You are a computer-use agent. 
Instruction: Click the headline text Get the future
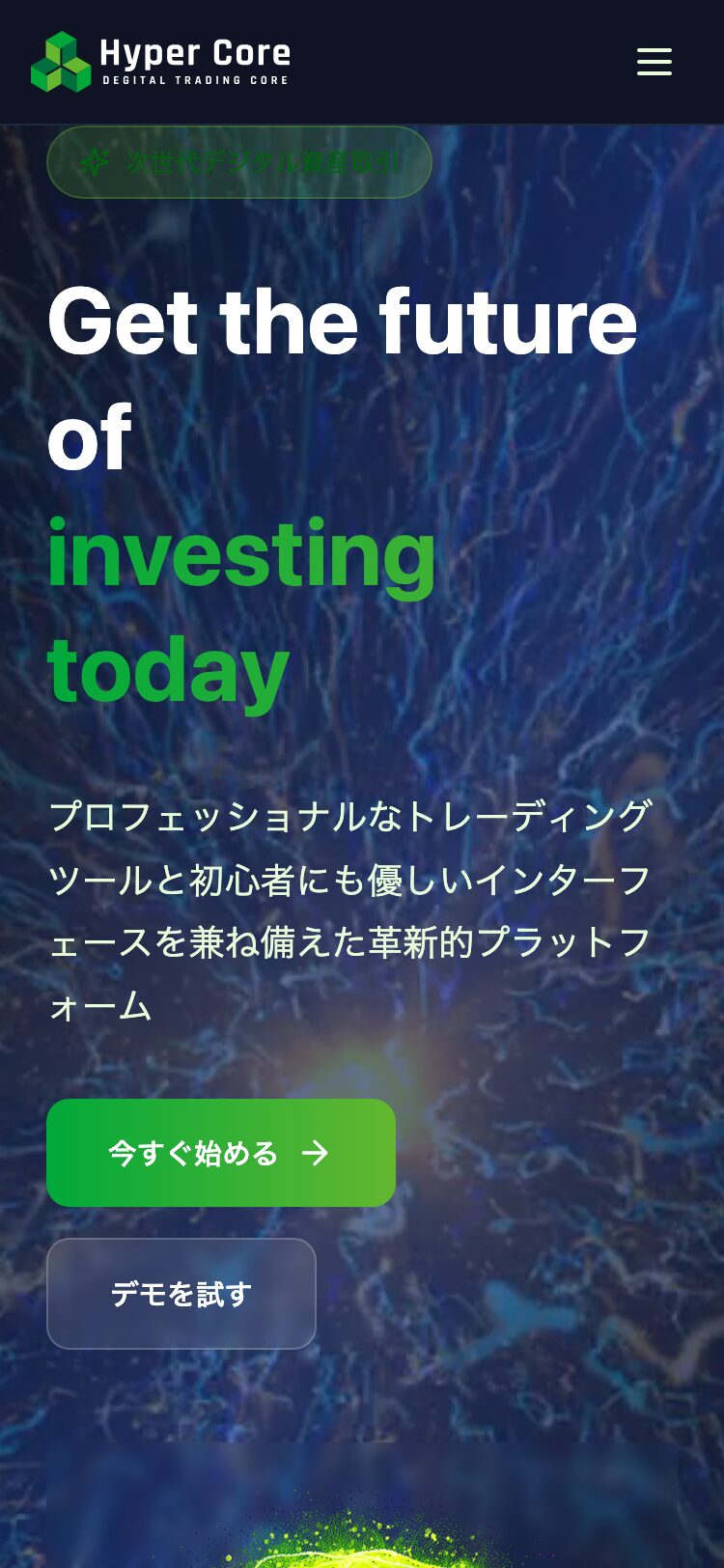pos(343,322)
